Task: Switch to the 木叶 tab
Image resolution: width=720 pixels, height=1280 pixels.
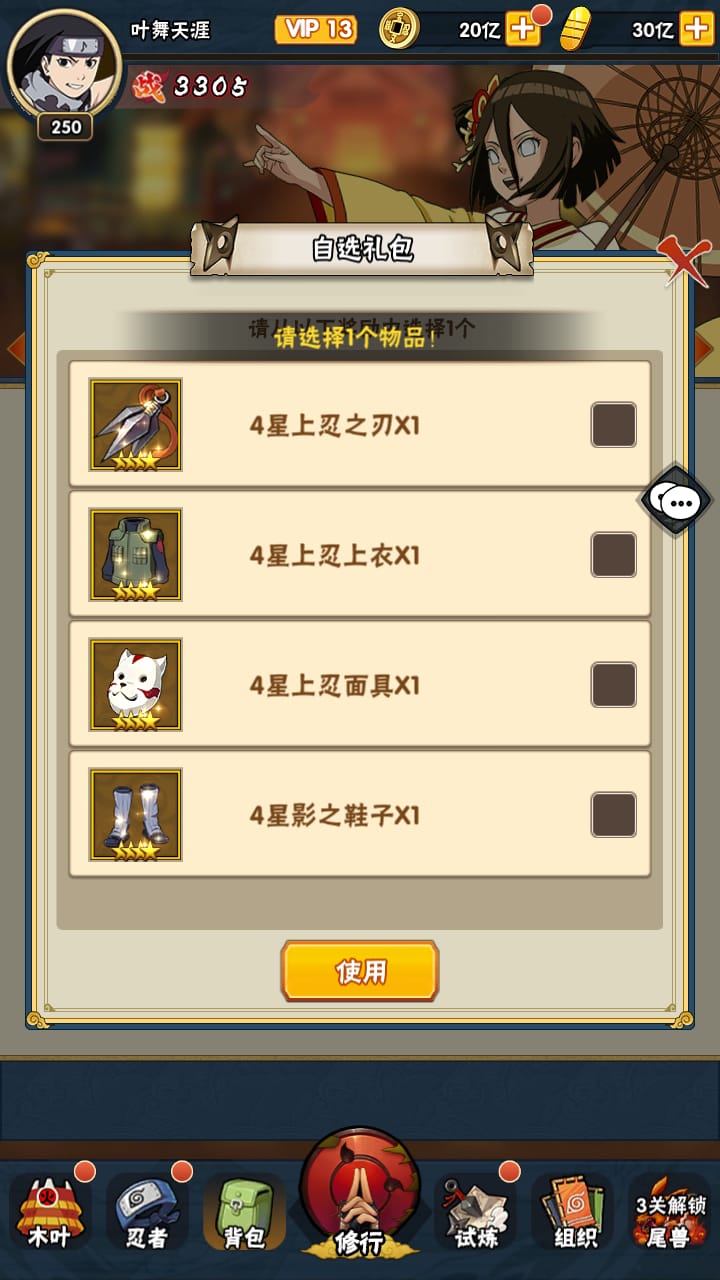Action: coord(50,1212)
